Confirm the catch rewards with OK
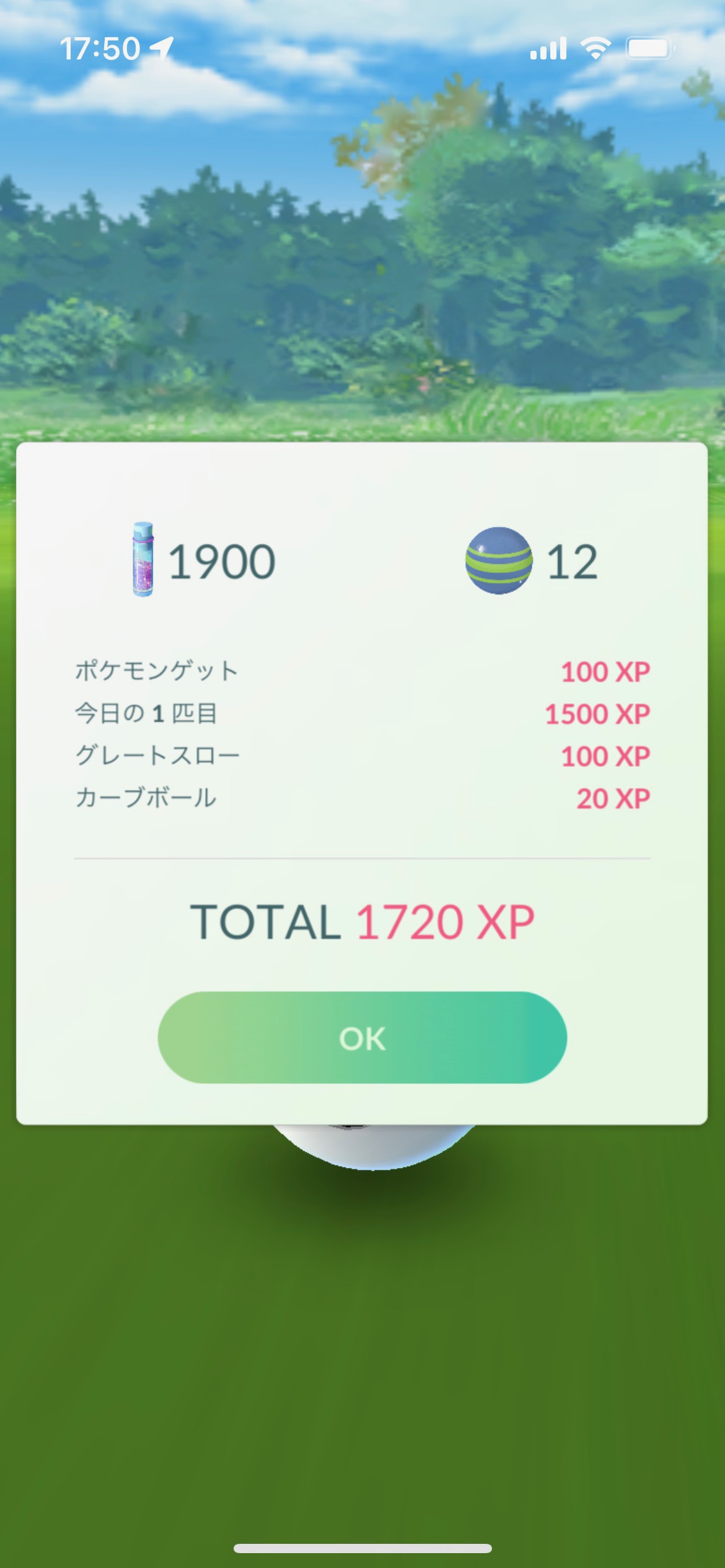The height and width of the screenshot is (1568, 725). pos(362,1038)
